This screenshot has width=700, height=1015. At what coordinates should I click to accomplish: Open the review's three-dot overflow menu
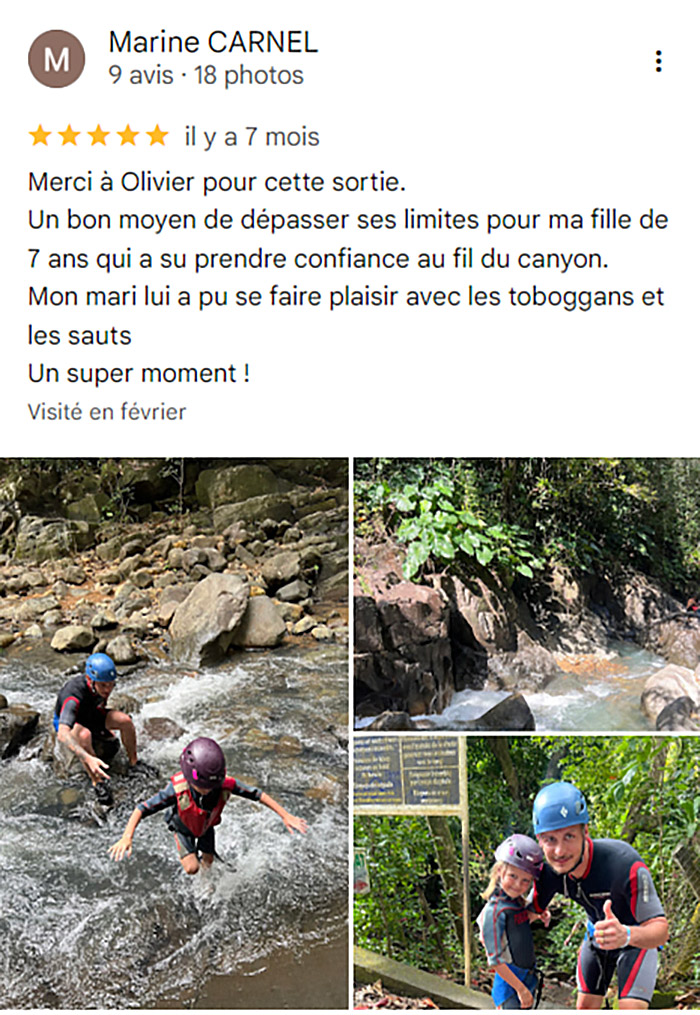pyautogui.click(x=658, y=61)
